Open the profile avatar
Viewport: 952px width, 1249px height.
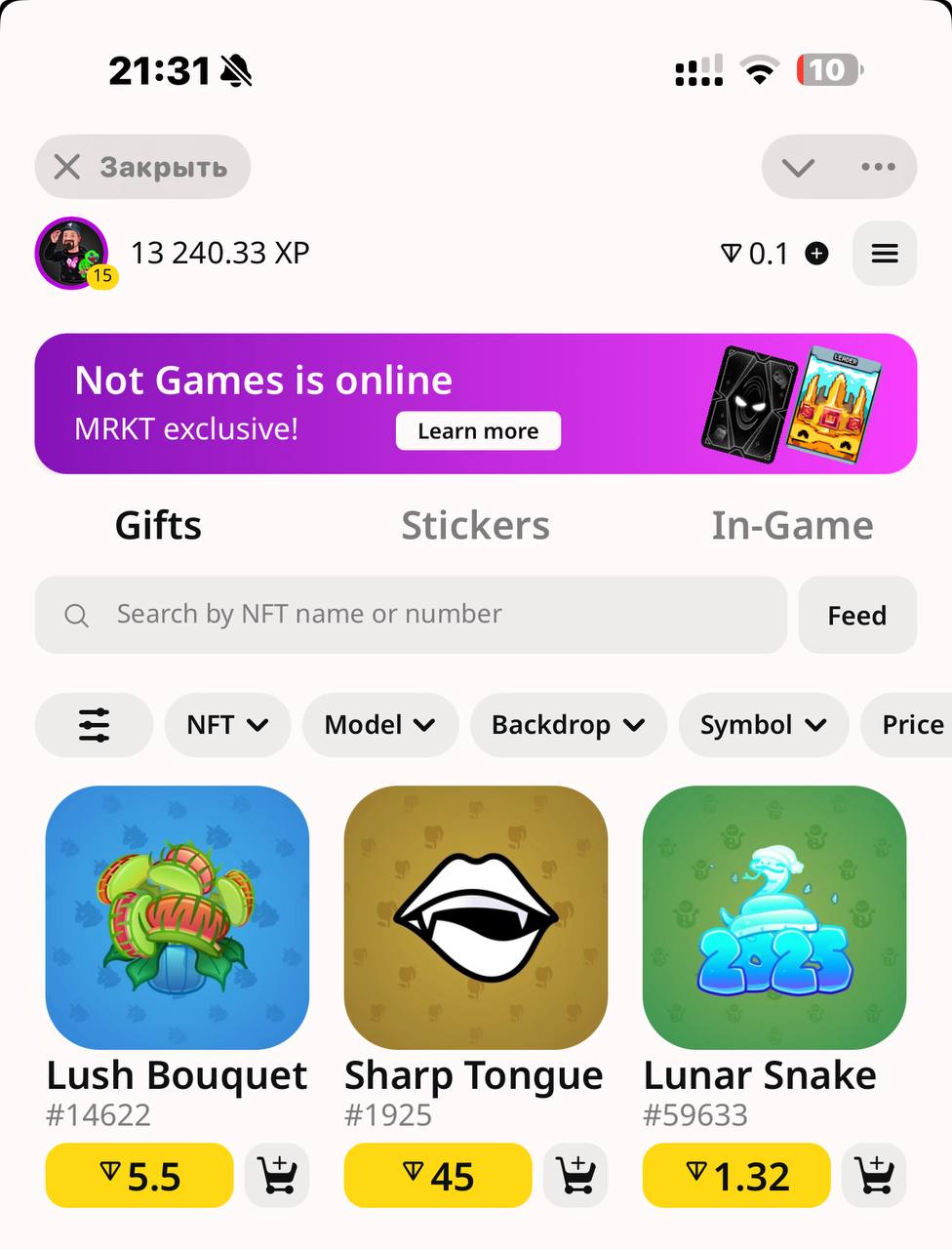pyautogui.click(x=72, y=254)
